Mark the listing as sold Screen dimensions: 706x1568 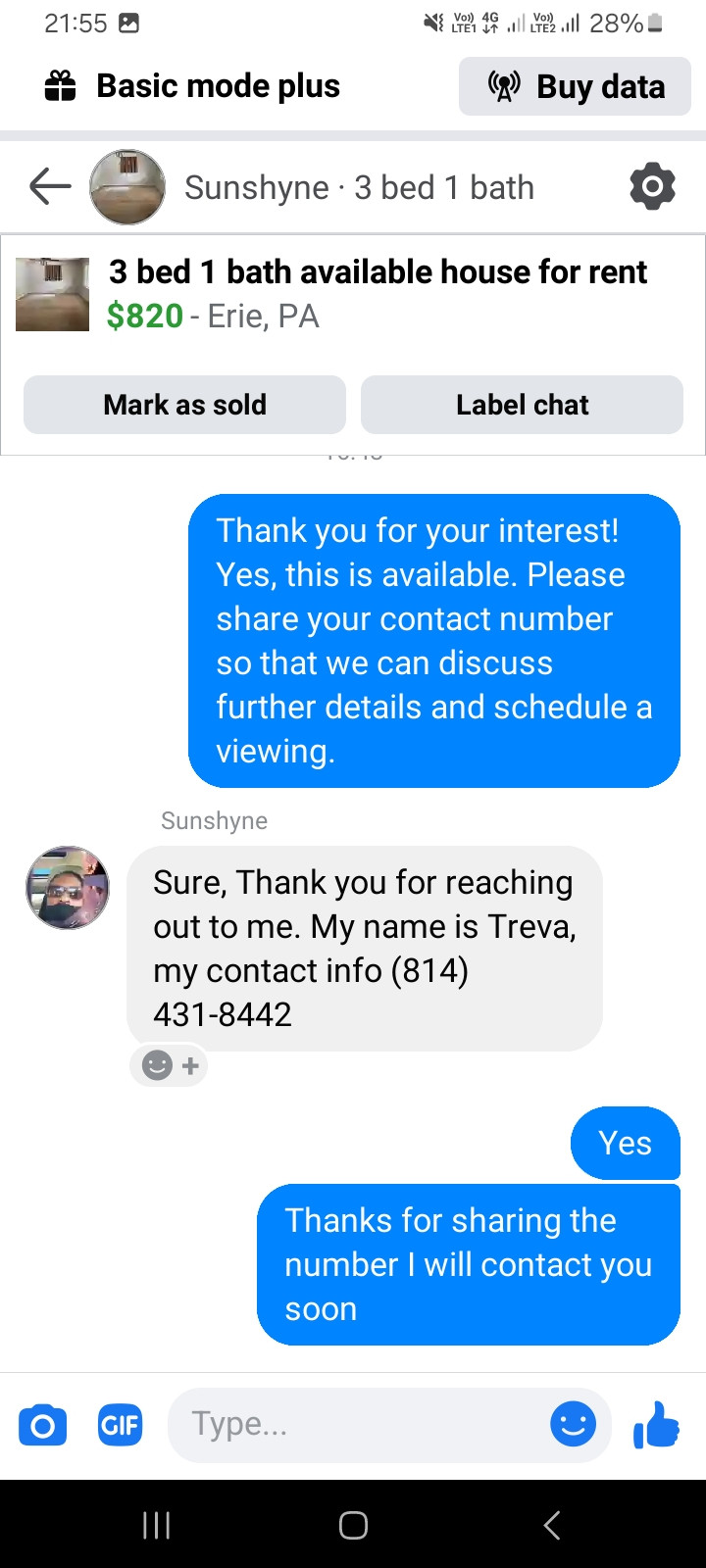(x=184, y=405)
